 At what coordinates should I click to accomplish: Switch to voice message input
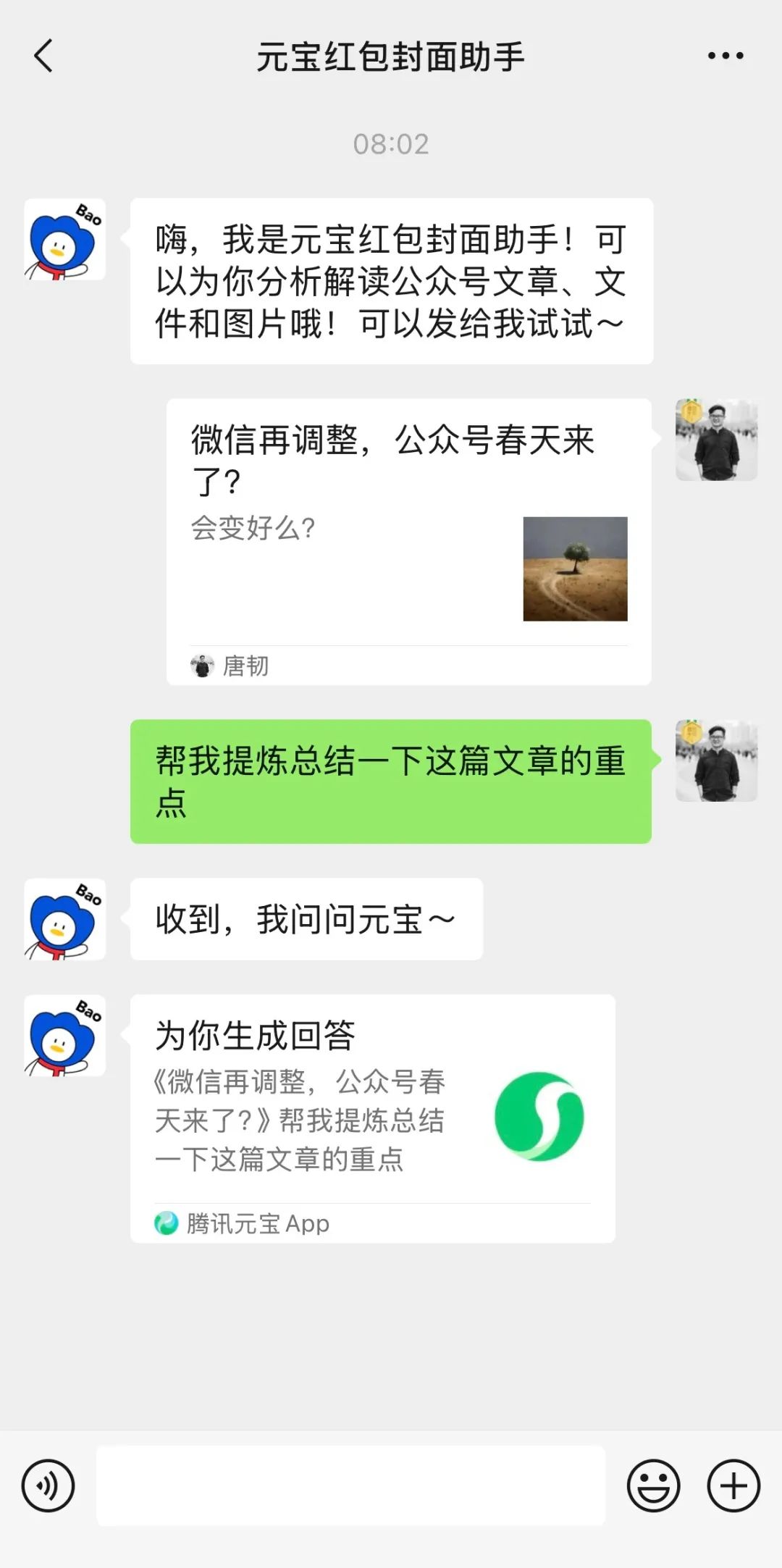[48, 1485]
